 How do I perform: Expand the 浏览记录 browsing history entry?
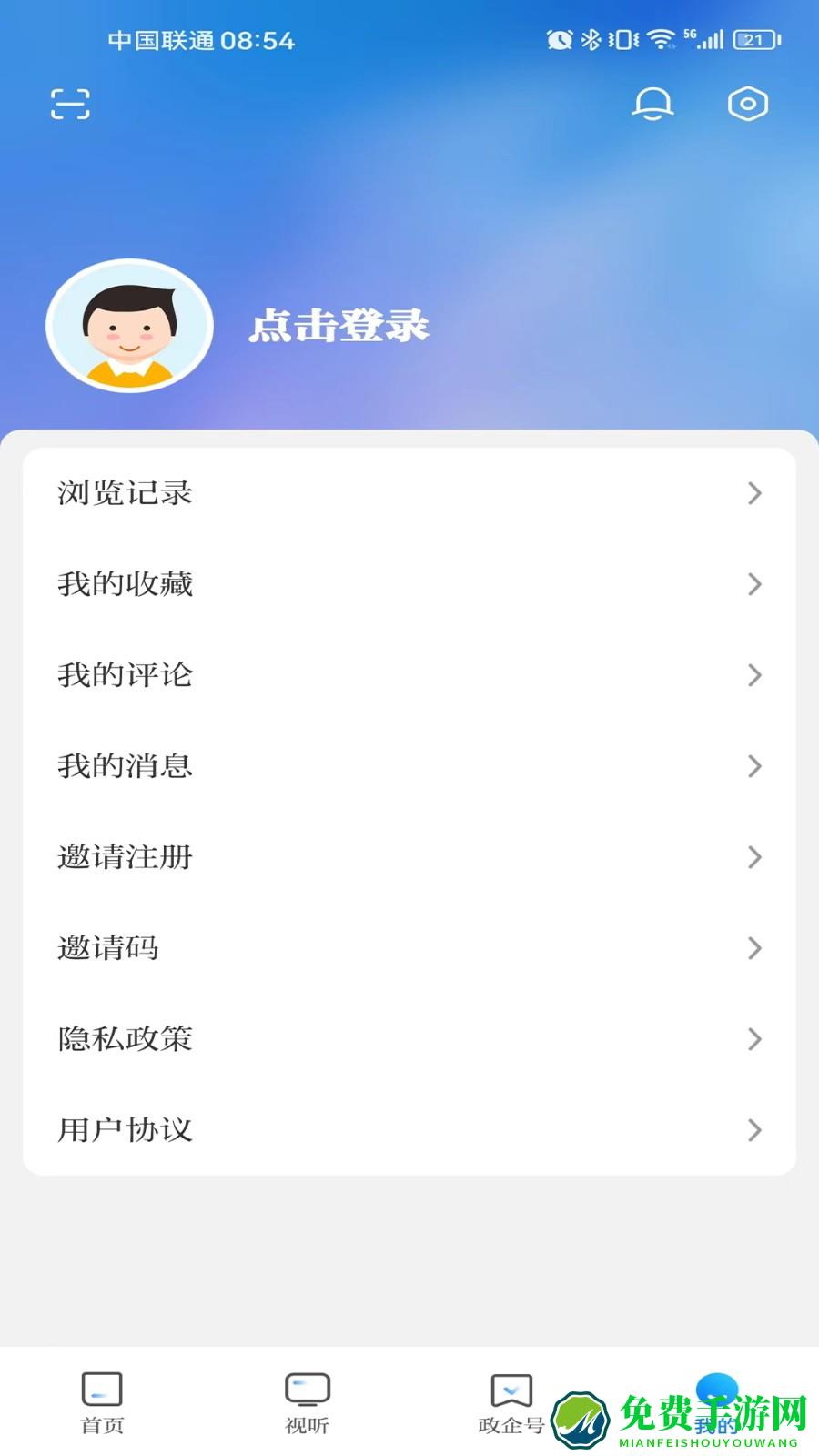coord(409,494)
